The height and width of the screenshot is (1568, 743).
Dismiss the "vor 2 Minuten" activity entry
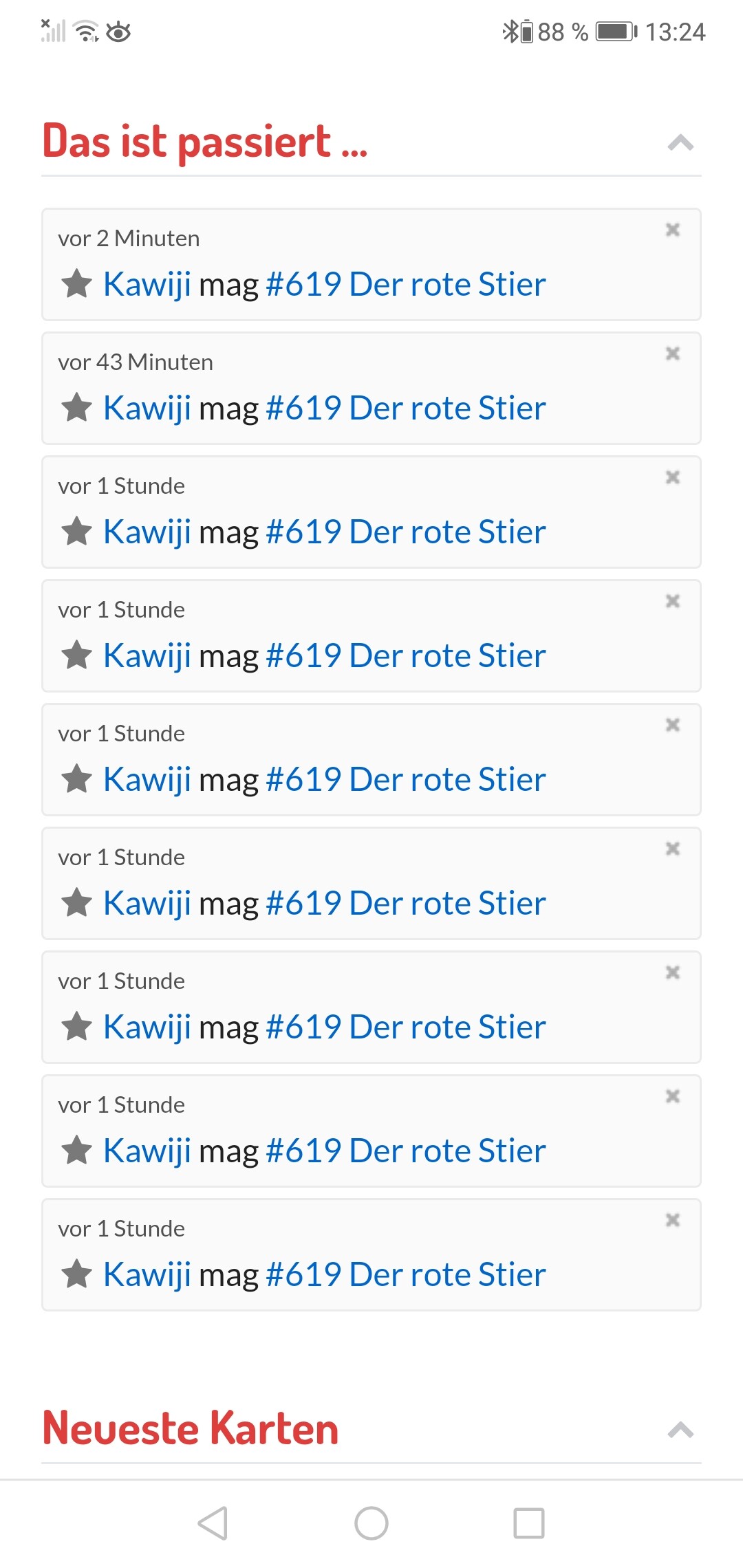[673, 230]
